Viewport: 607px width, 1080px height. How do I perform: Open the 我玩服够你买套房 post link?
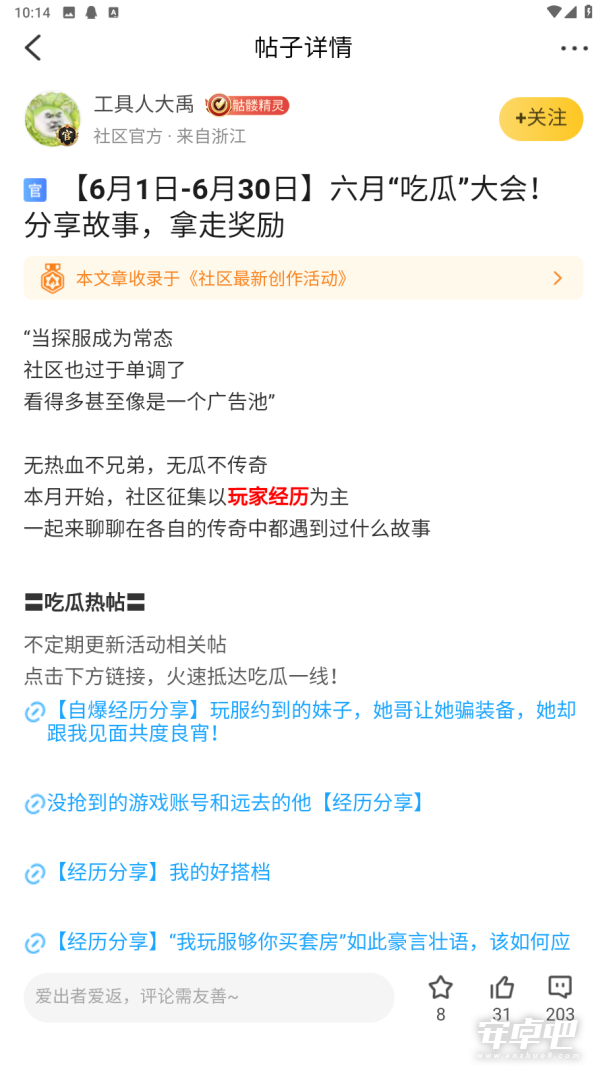tap(298, 942)
